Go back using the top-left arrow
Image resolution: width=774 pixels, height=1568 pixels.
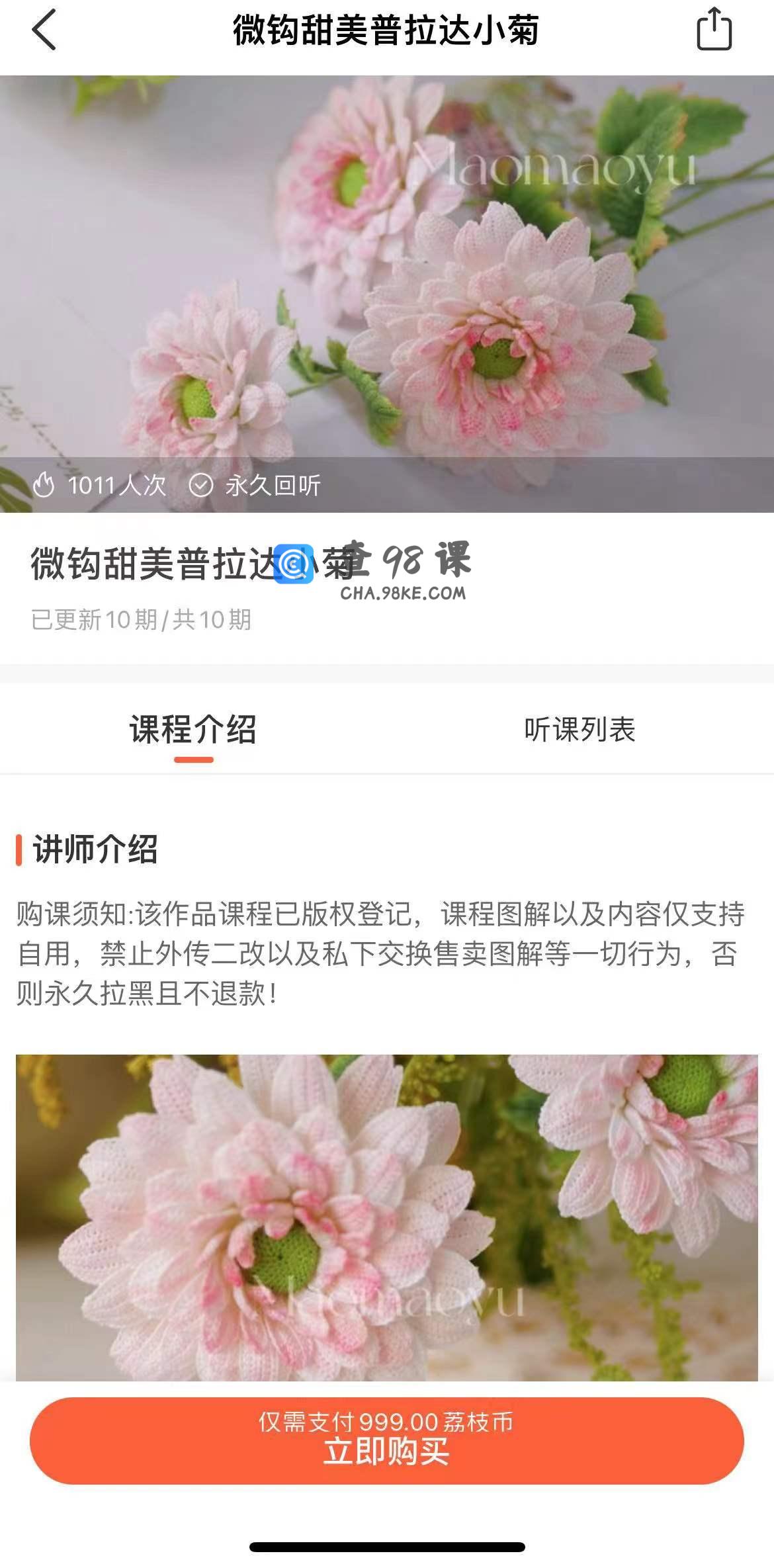44,30
